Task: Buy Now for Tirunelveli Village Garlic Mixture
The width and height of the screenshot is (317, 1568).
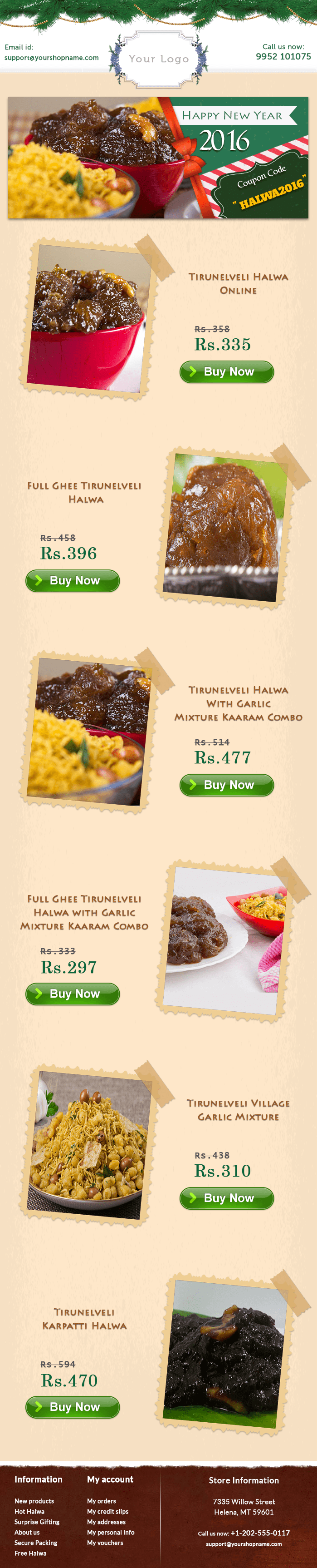Action: click(x=226, y=1198)
